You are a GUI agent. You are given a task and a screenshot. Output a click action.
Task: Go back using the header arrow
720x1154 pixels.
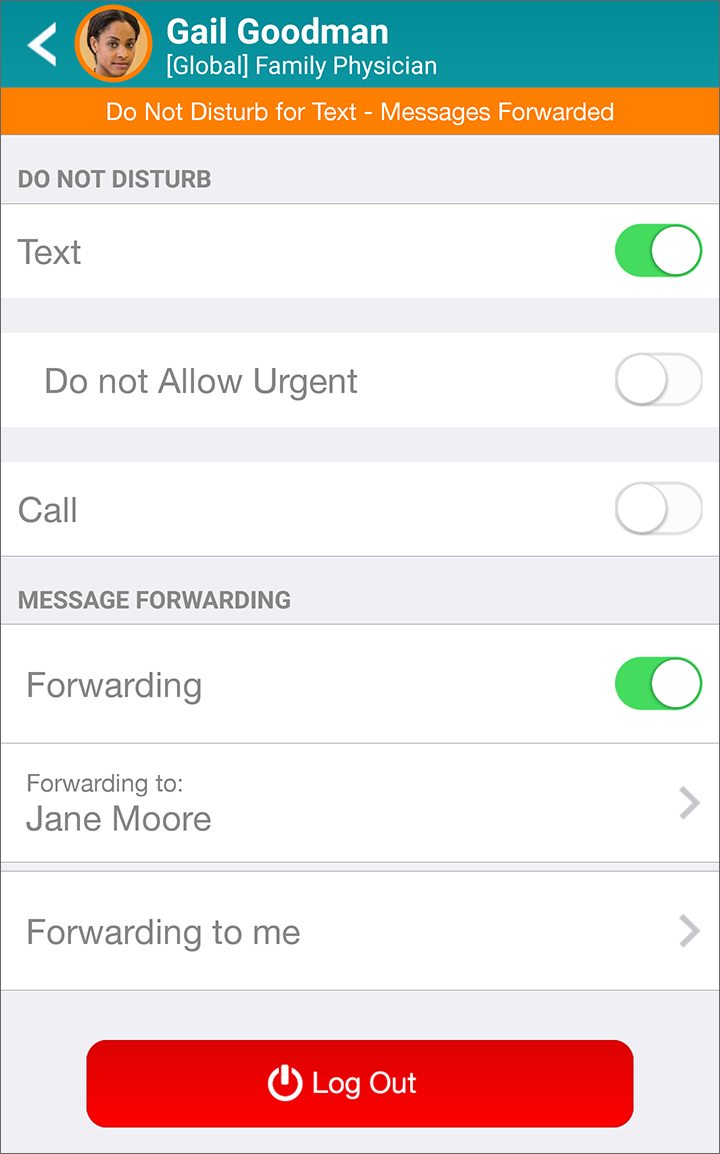coord(42,44)
